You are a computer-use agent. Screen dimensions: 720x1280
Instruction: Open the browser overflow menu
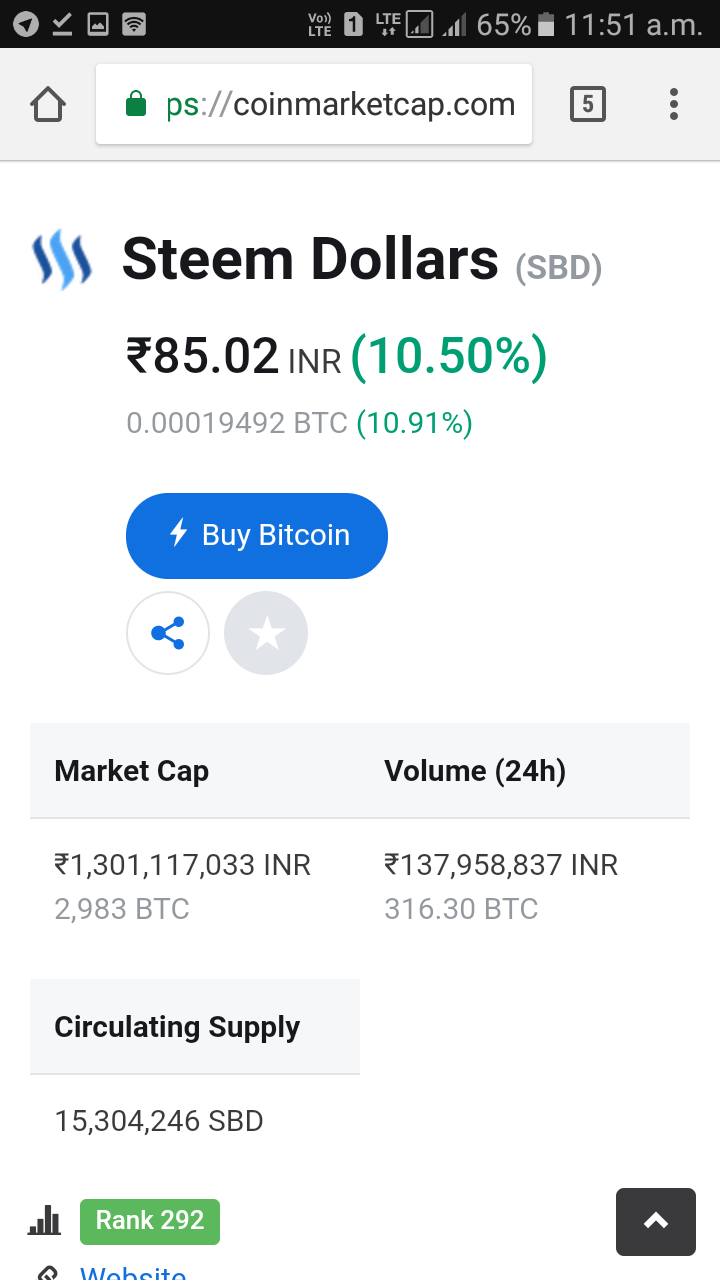674,104
